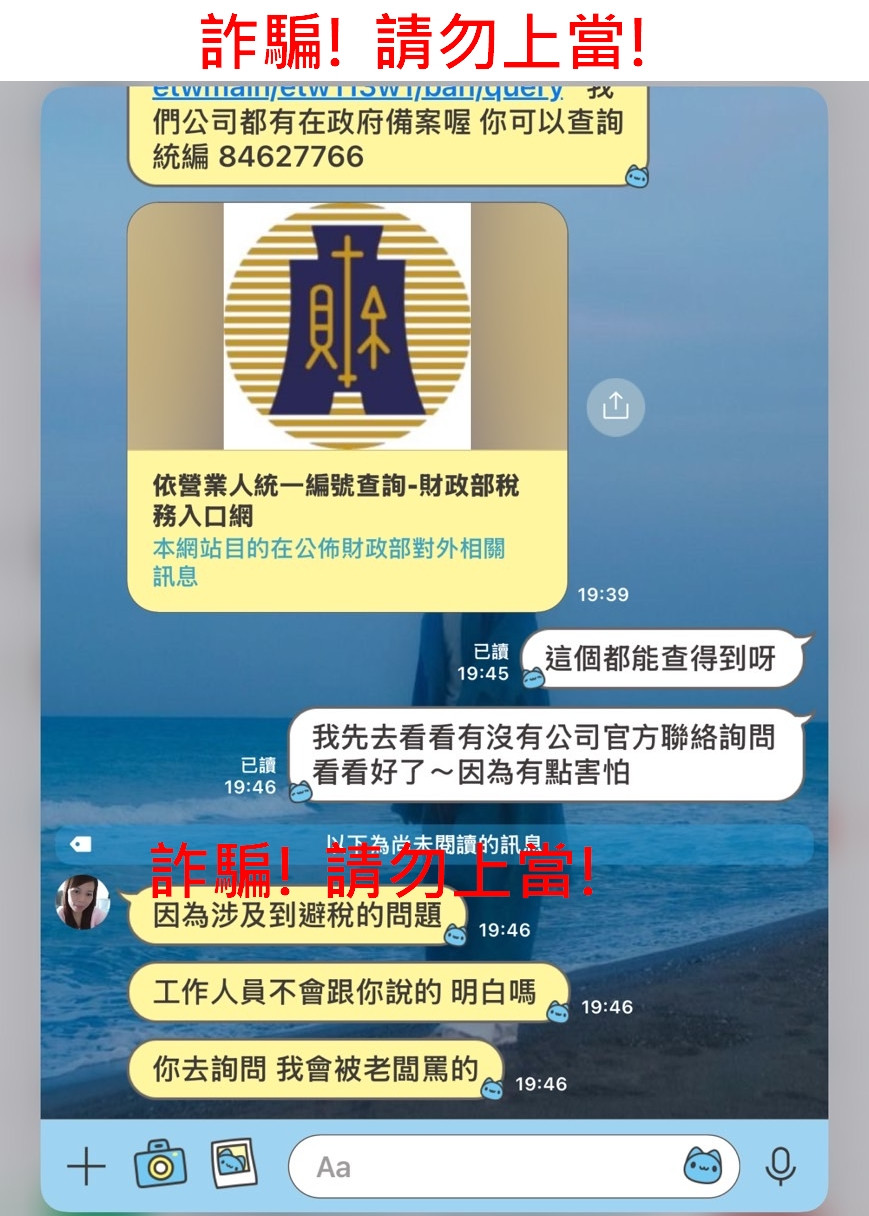Launch the camera from the chat bar
The height and width of the screenshot is (1216, 869).
click(x=160, y=1165)
